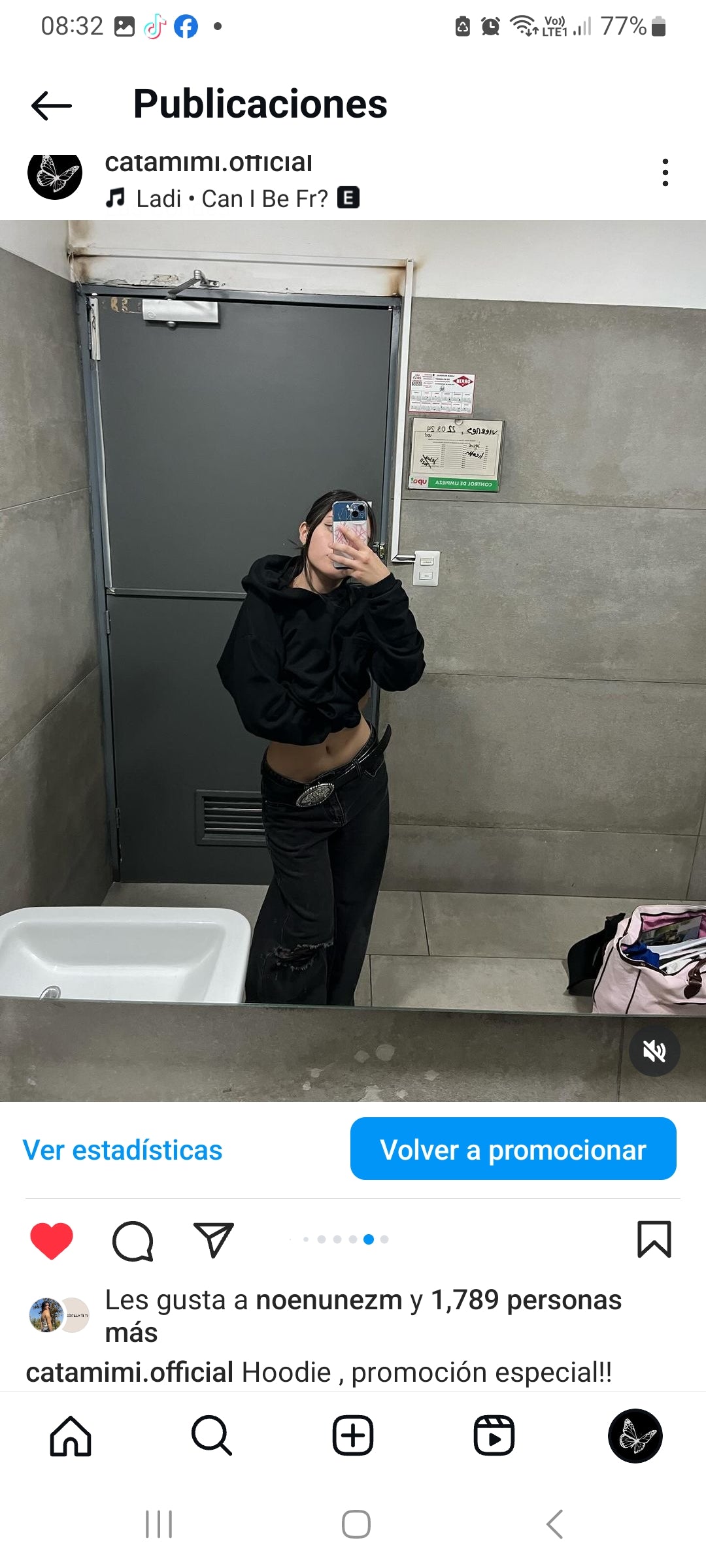Go to the Home feed tab
The height and width of the screenshot is (1568, 706).
(71, 1436)
